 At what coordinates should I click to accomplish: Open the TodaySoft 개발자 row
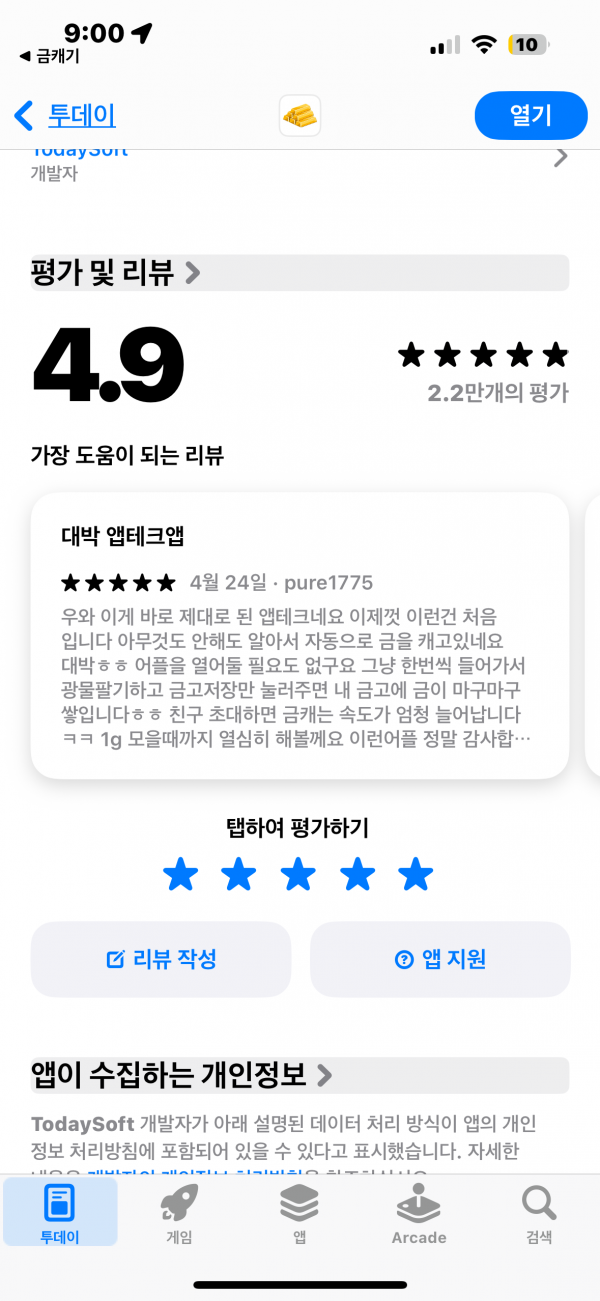(x=300, y=163)
